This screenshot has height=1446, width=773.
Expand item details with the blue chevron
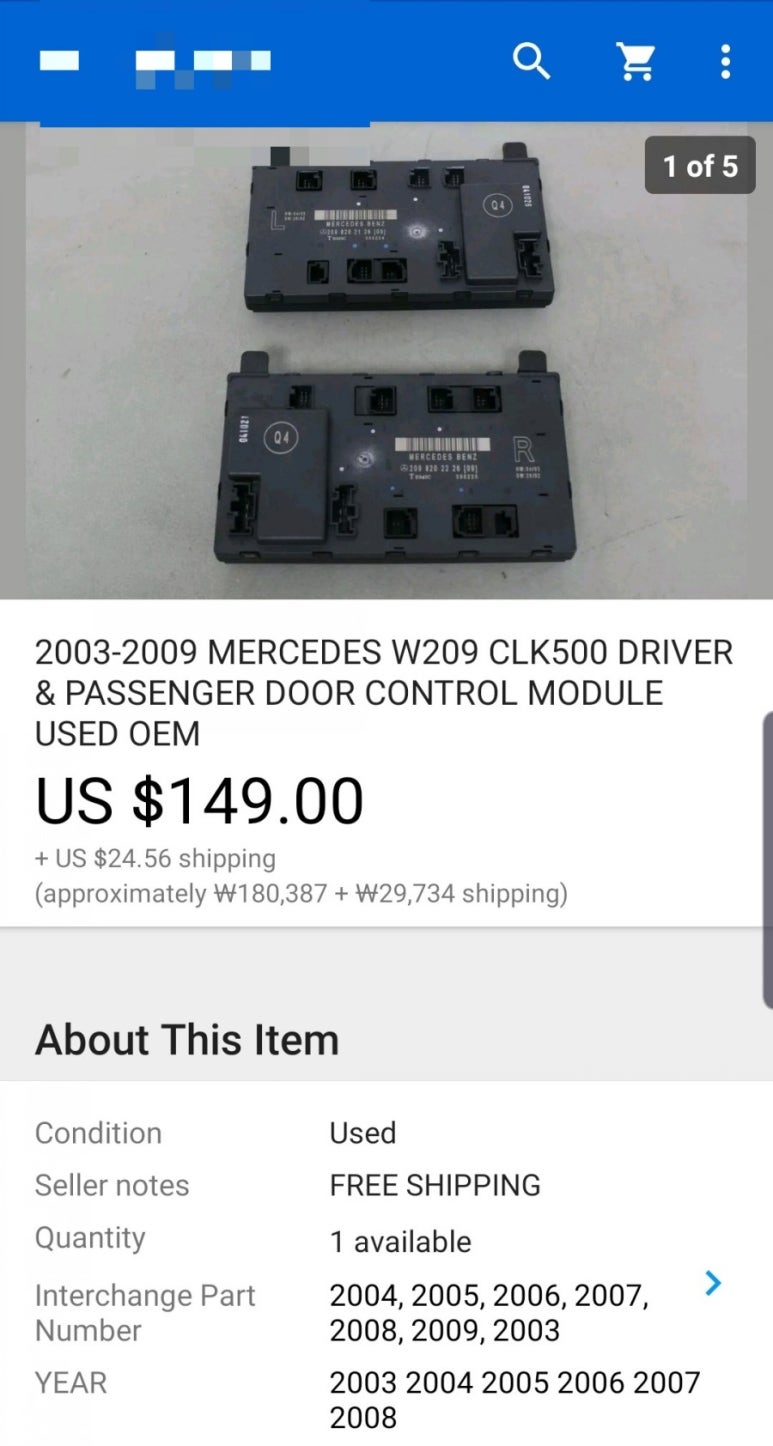(x=713, y=1283)
